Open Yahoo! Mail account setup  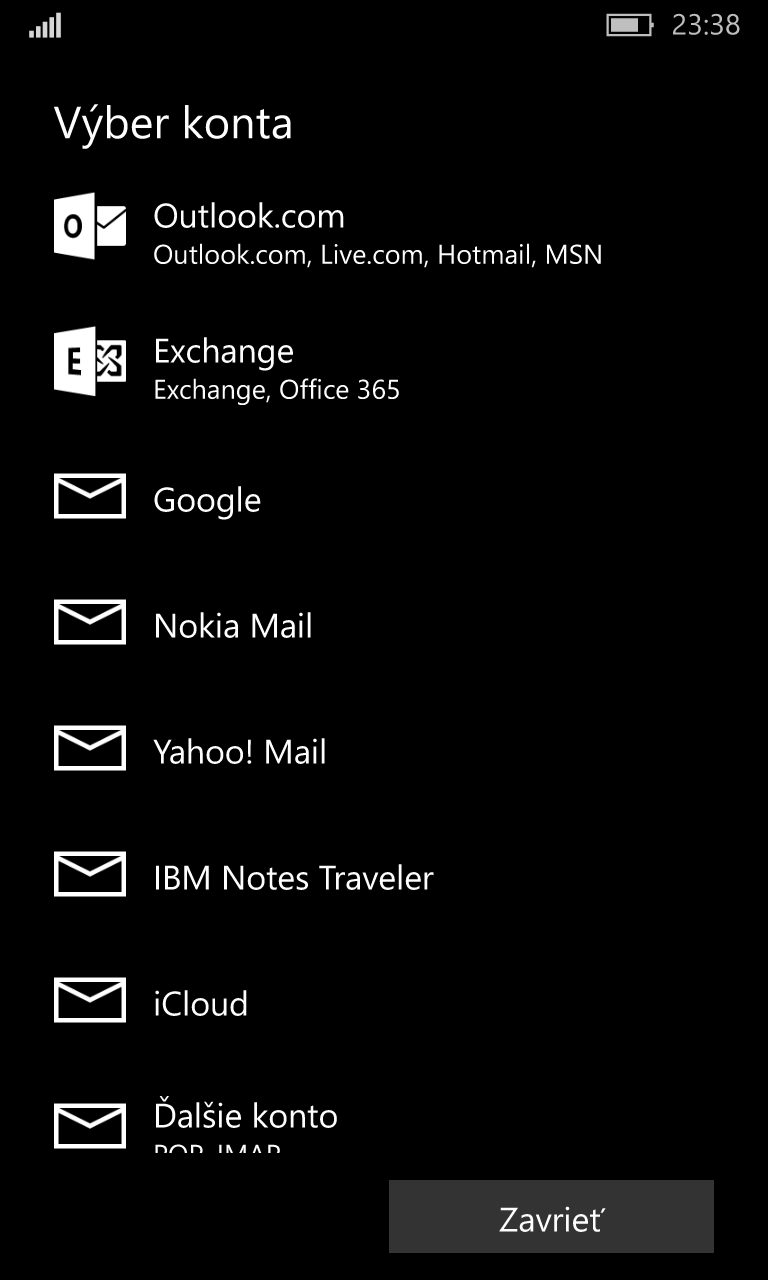tap(384, 750)
